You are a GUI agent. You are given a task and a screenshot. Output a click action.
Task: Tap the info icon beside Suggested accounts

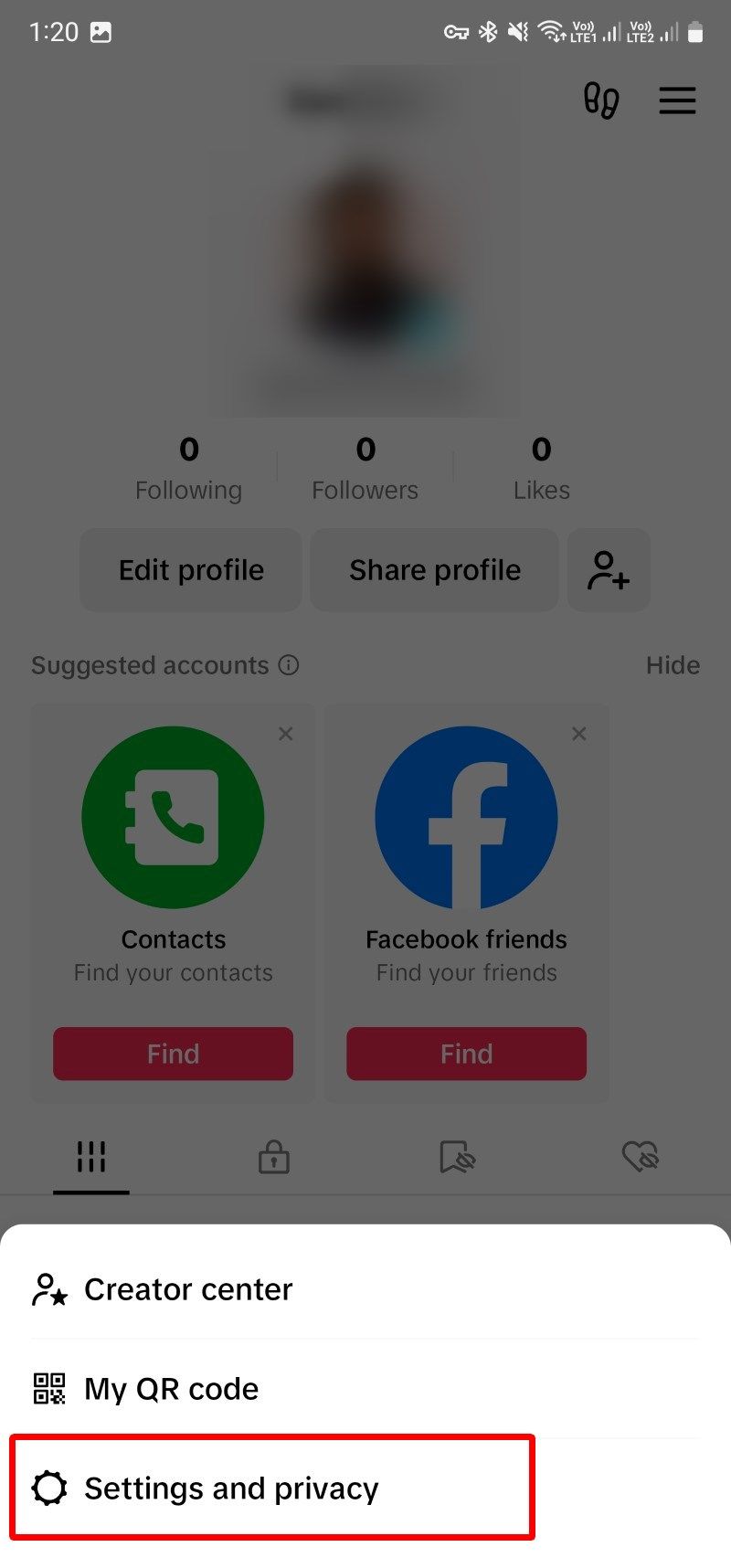[x=288, y=665]
